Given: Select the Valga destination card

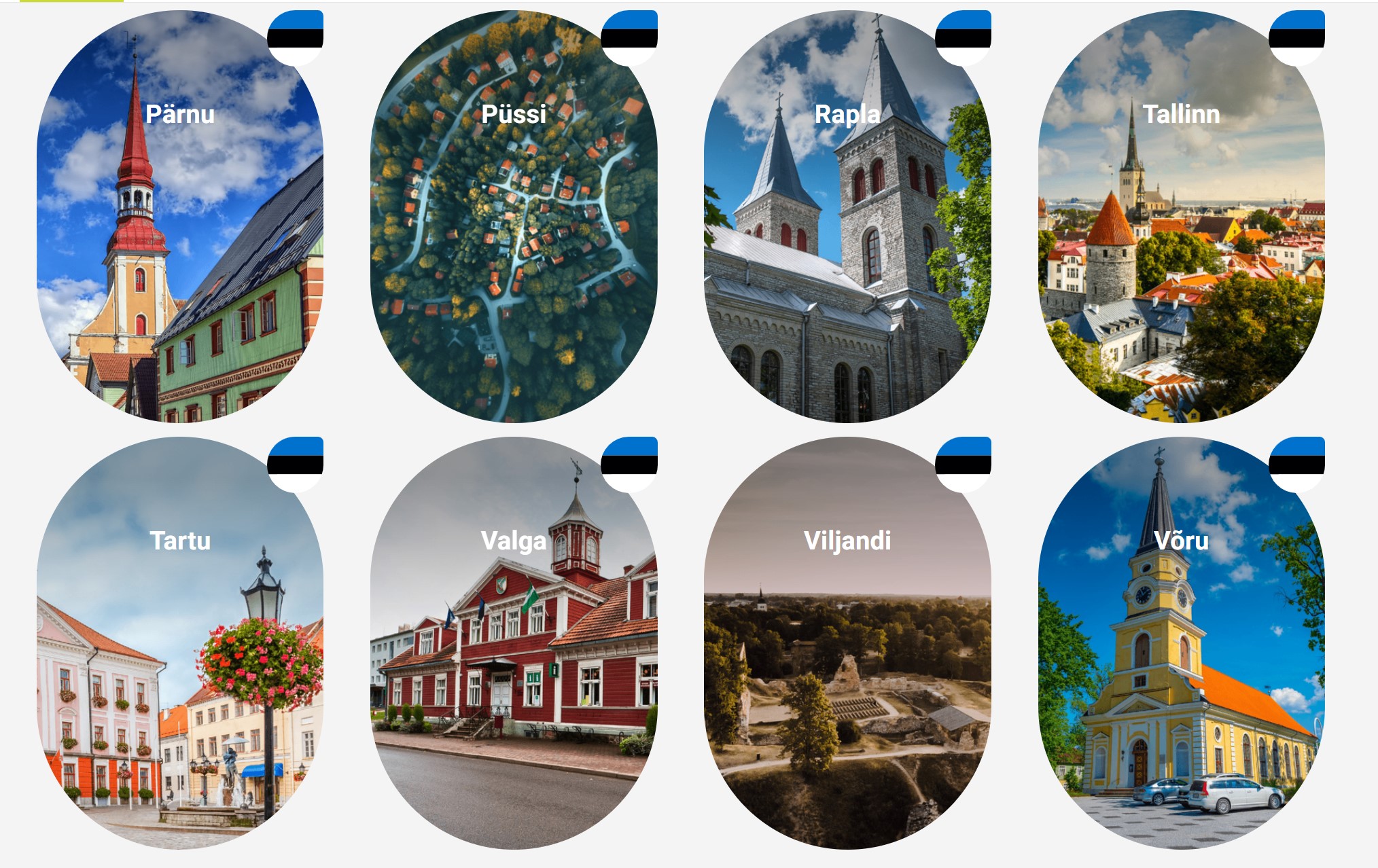Looking at the screenshot, I should coord(514,644).
